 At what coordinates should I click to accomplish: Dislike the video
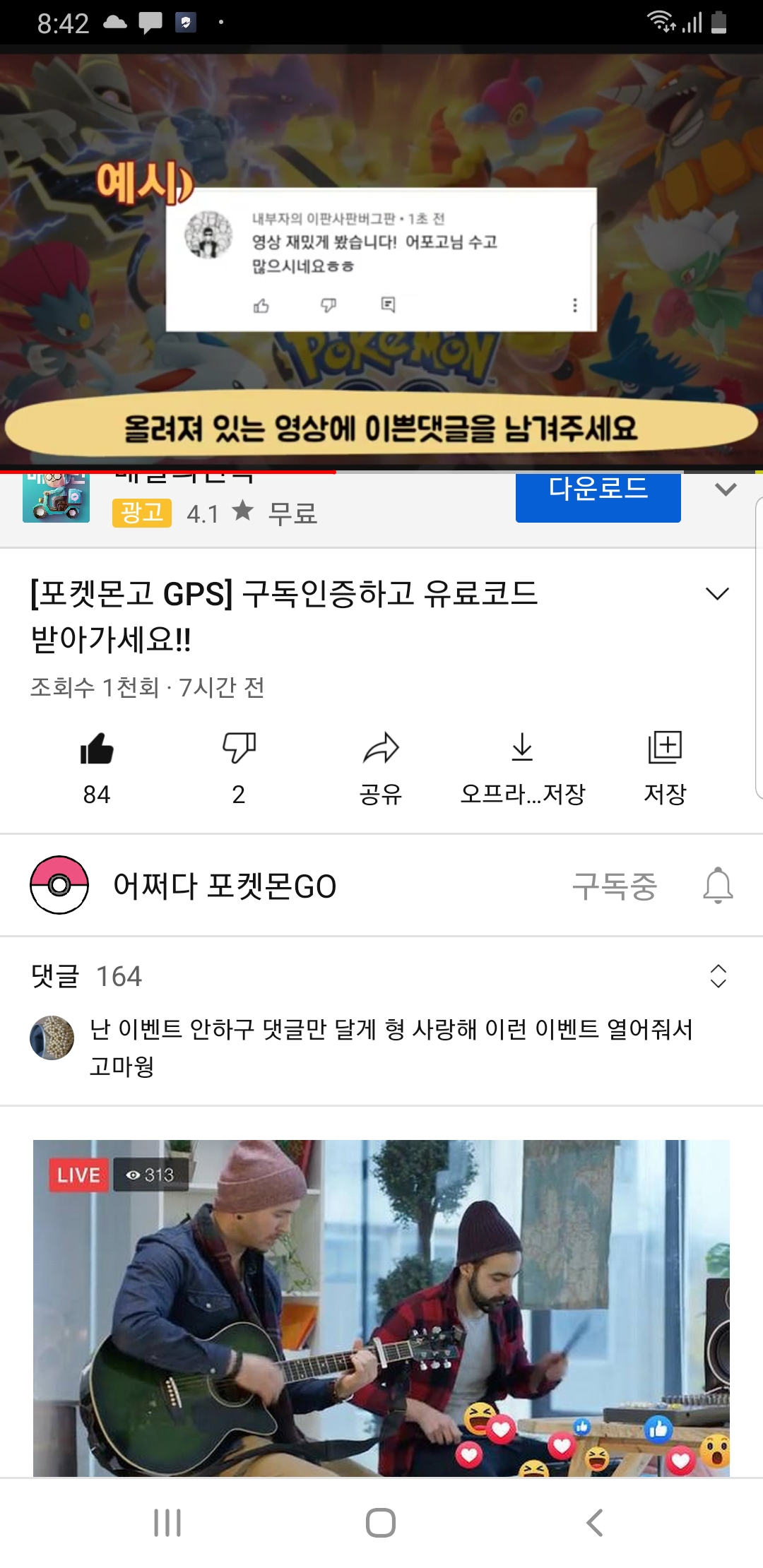[239, 750]
